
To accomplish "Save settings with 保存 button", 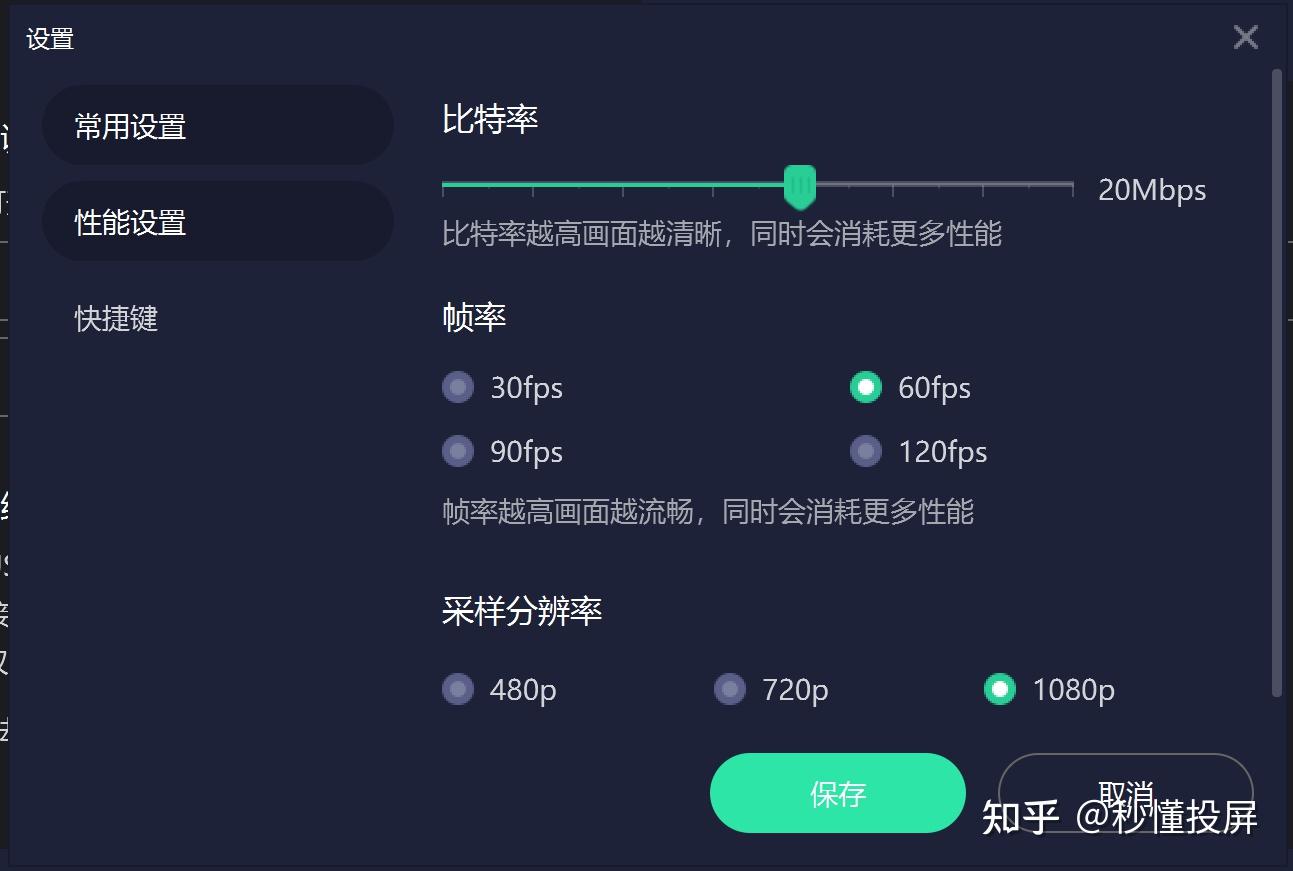I will pos(837,793).
